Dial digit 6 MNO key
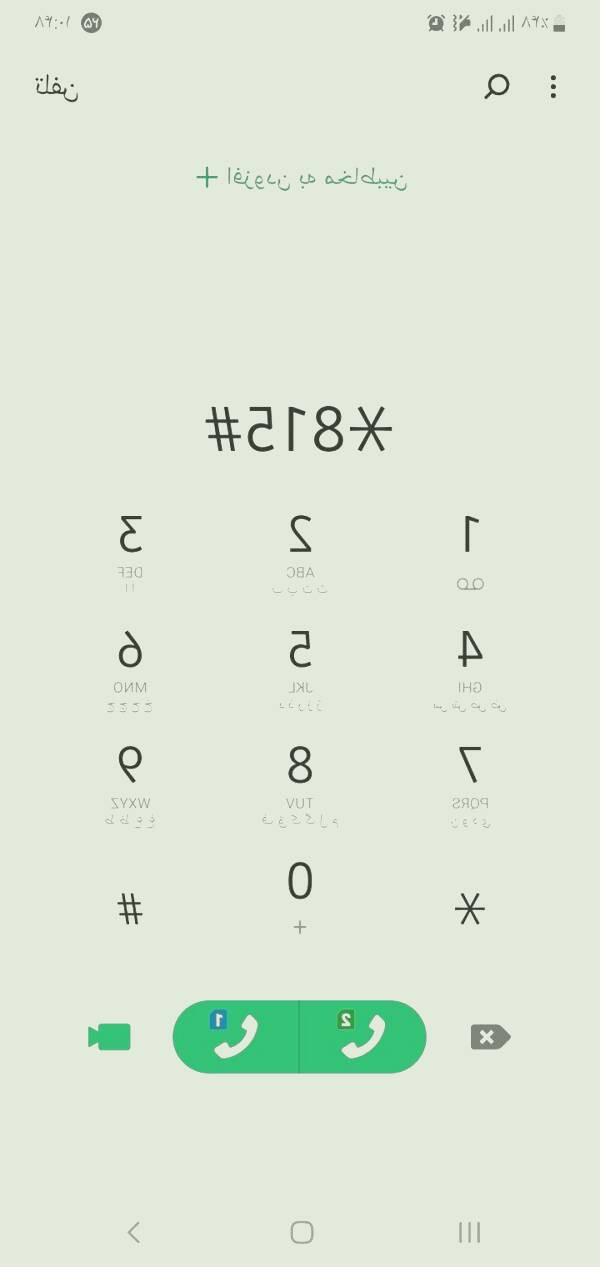The image size is (600, 1267). (x=130, y=665)
